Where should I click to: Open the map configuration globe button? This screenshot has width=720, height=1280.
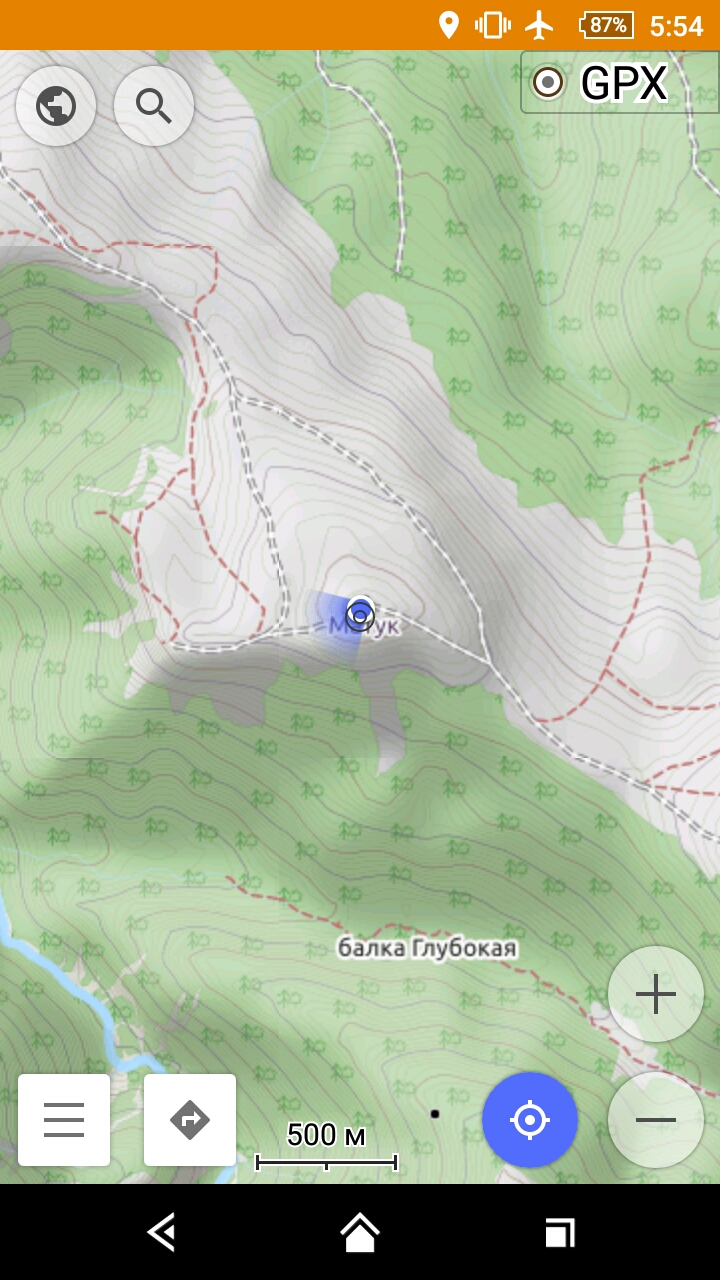point(56,106)
